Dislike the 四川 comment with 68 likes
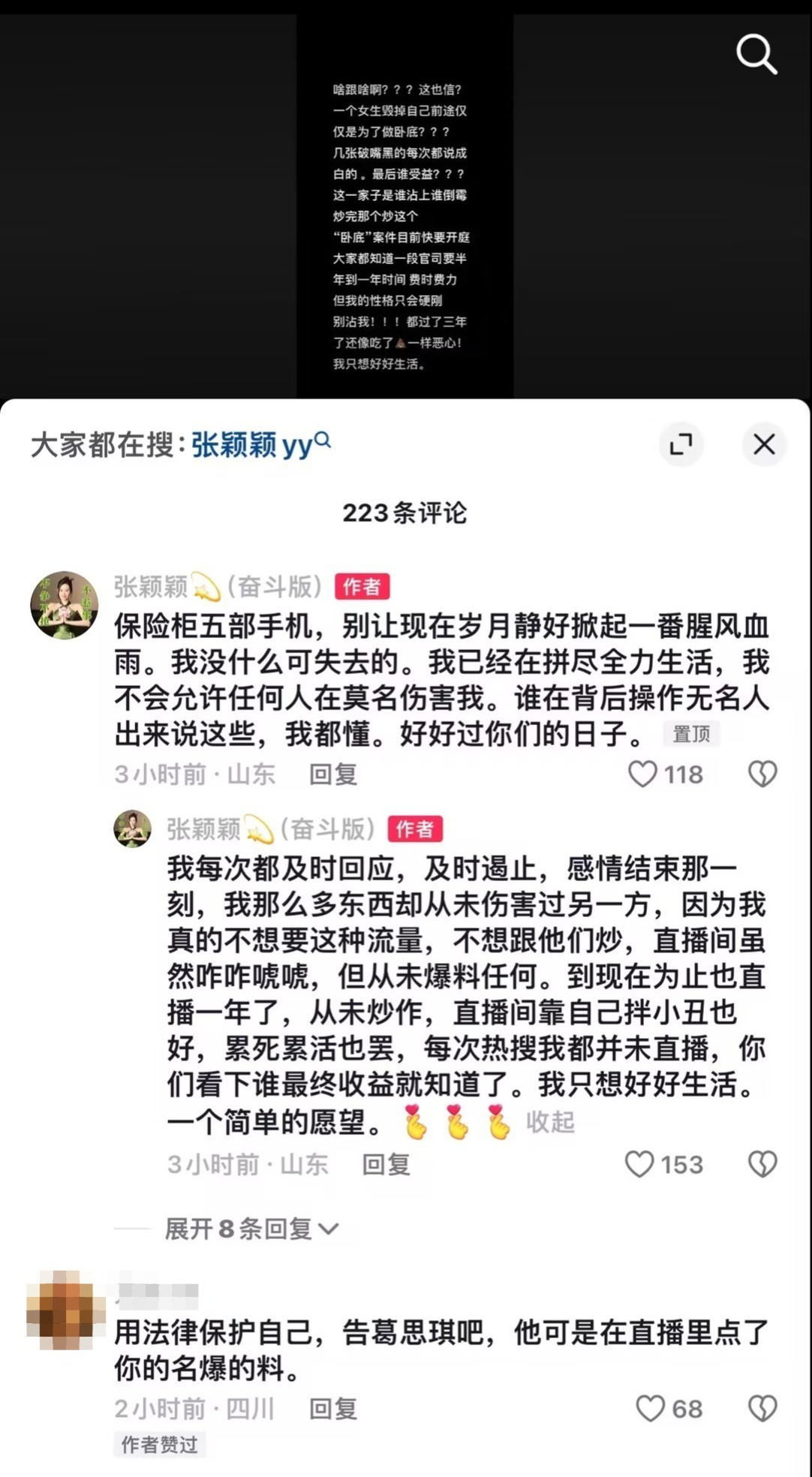This screenshot has height=1477, width=812. point(762,1409)
